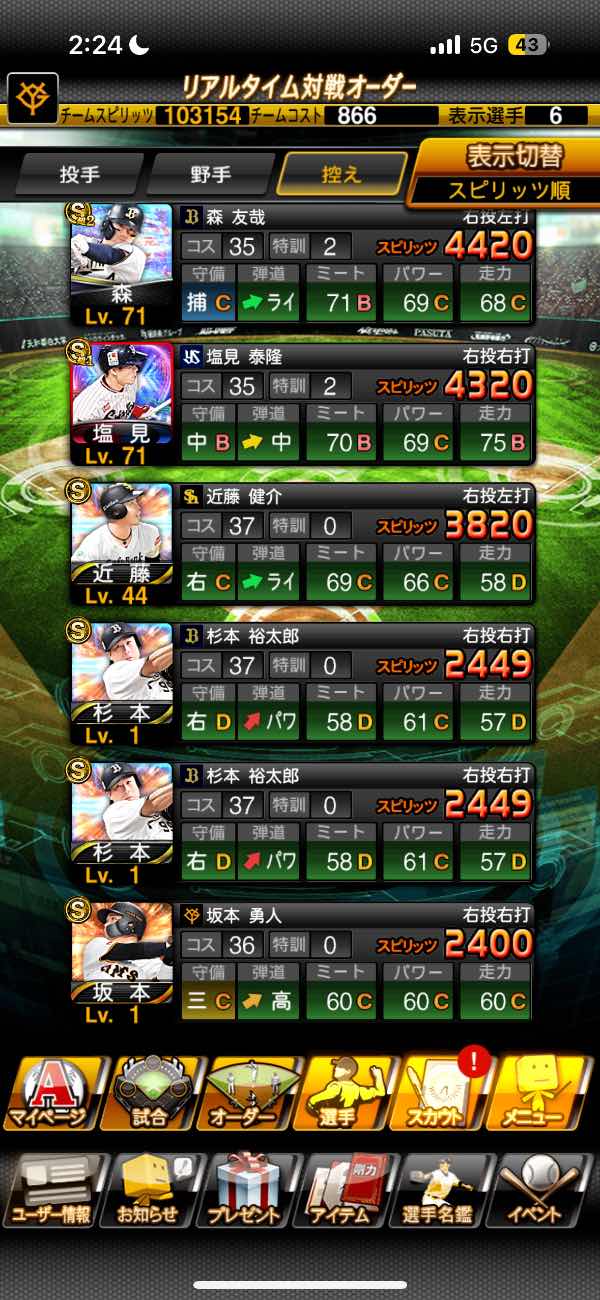Open the イベント page
Viewport: 600px width, 1300px height.
pyautogui.click(x=545, y=1190)
